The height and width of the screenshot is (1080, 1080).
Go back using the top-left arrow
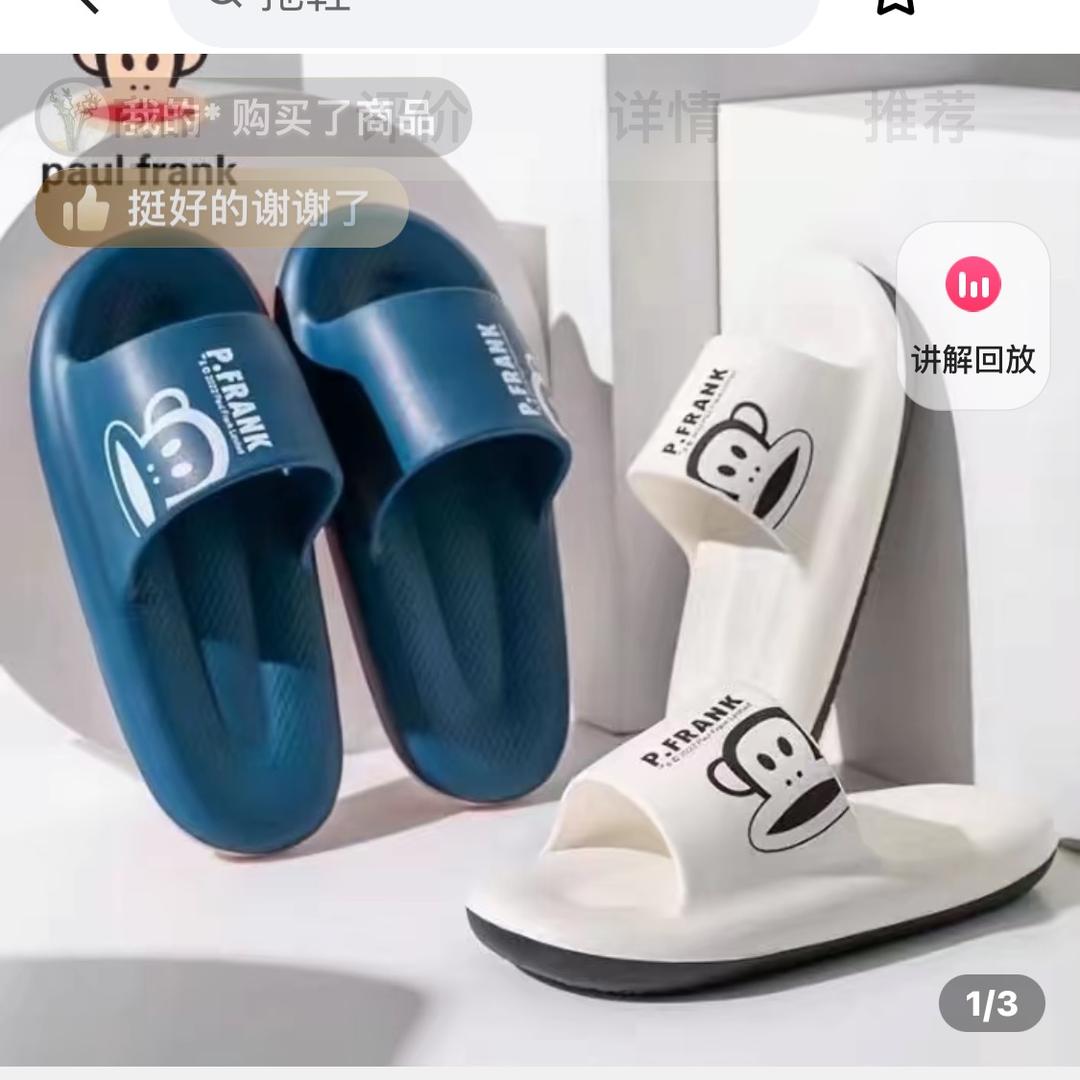click(x=90, y=6)
